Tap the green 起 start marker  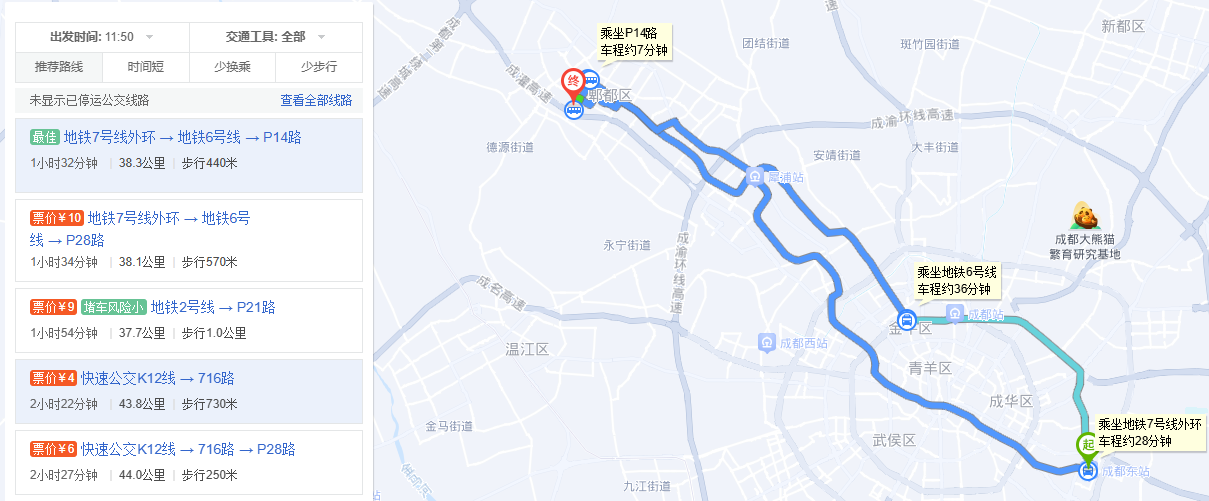[1087, 444]
